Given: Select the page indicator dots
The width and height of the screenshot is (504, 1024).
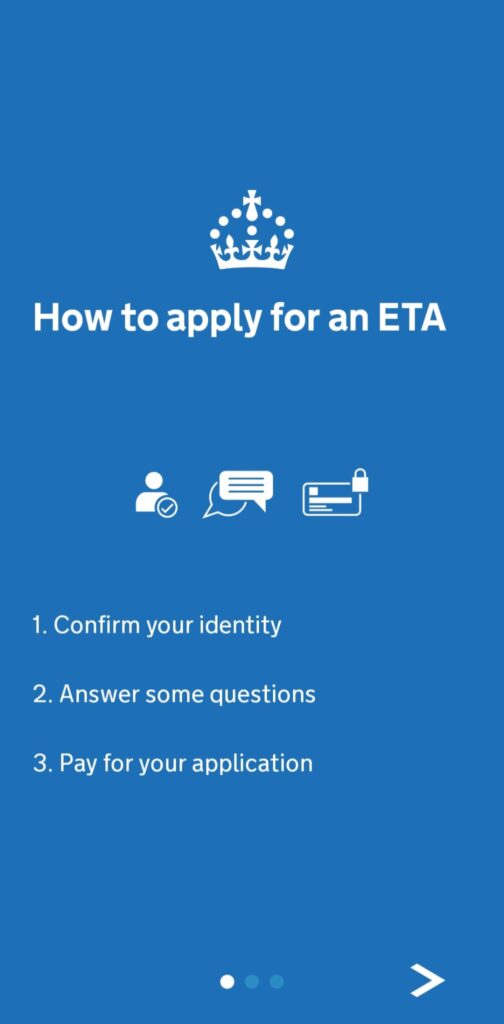Looking at the screenshot, I should coord(252,982).
